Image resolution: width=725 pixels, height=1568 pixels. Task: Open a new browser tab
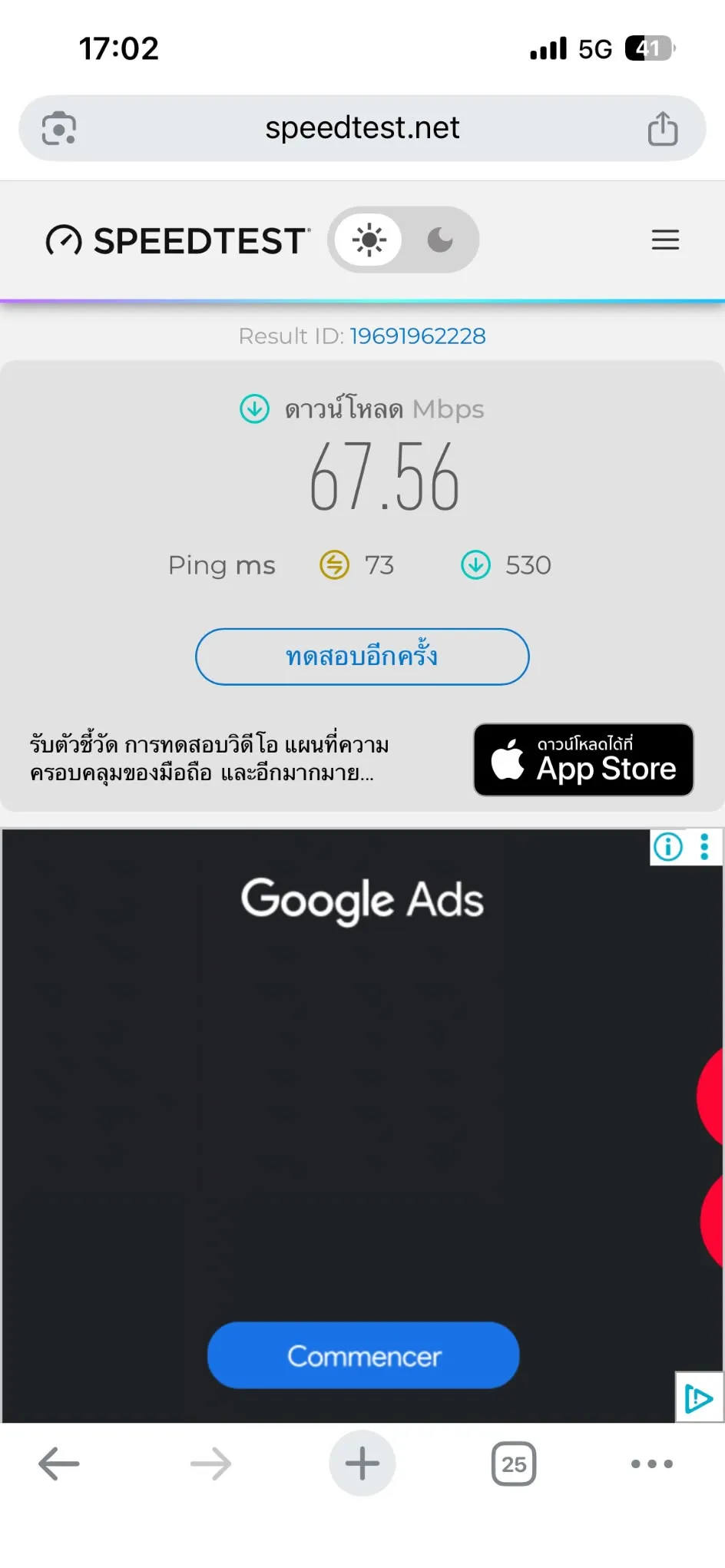(362, 1464)
